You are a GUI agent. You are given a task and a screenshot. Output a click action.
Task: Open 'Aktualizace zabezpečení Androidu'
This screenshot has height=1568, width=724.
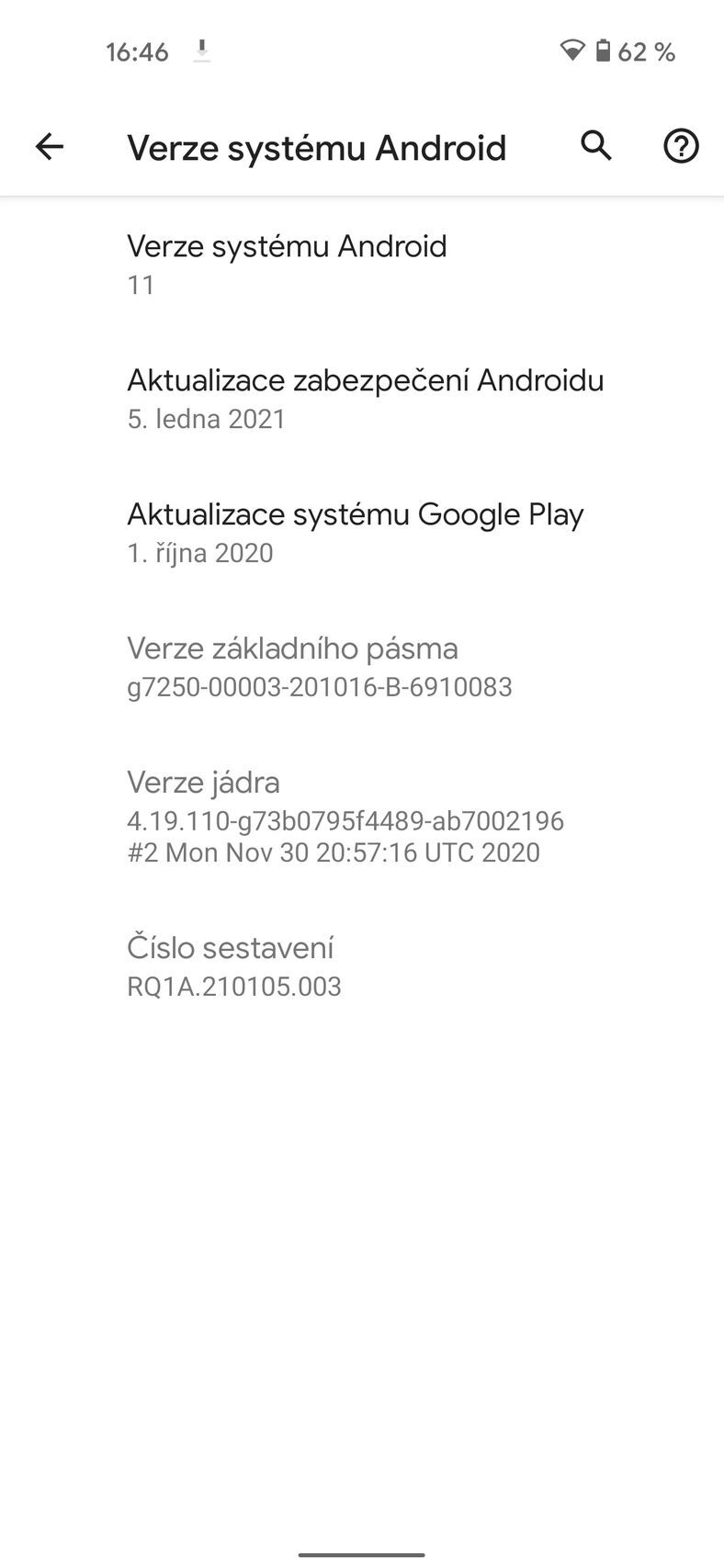[x=366, y=380]
